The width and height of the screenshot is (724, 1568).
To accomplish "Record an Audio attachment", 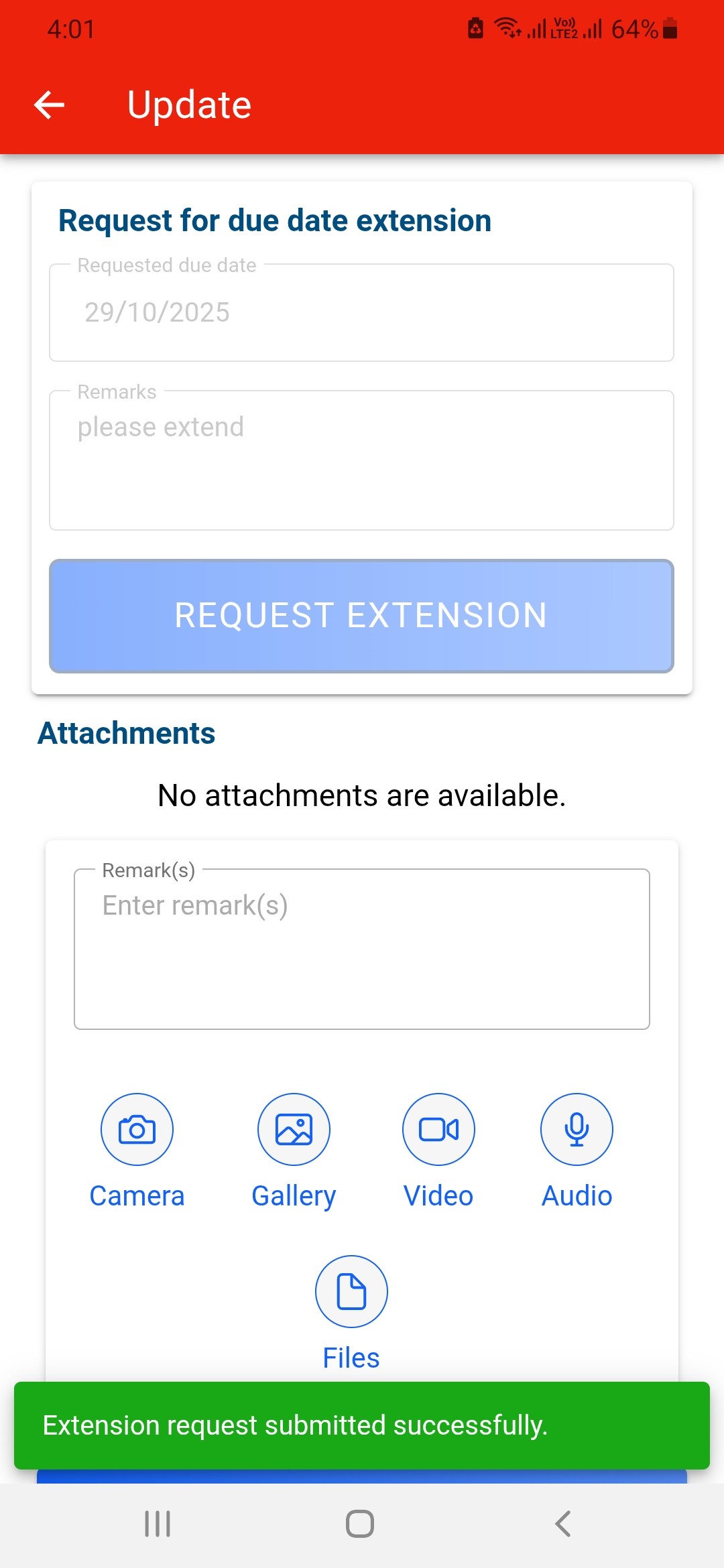I will point(577,1130).
